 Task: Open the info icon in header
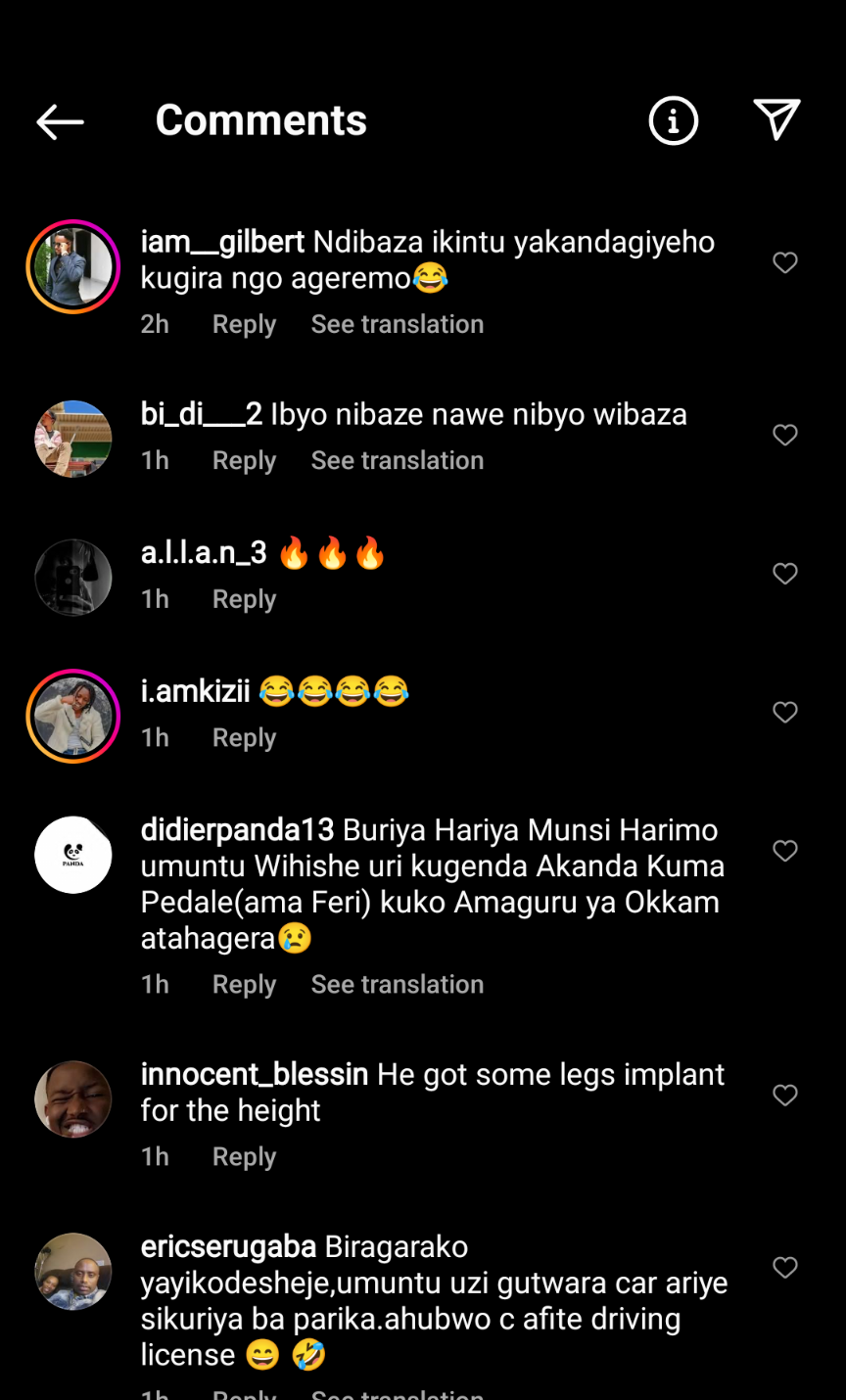(x=674, y=121)
